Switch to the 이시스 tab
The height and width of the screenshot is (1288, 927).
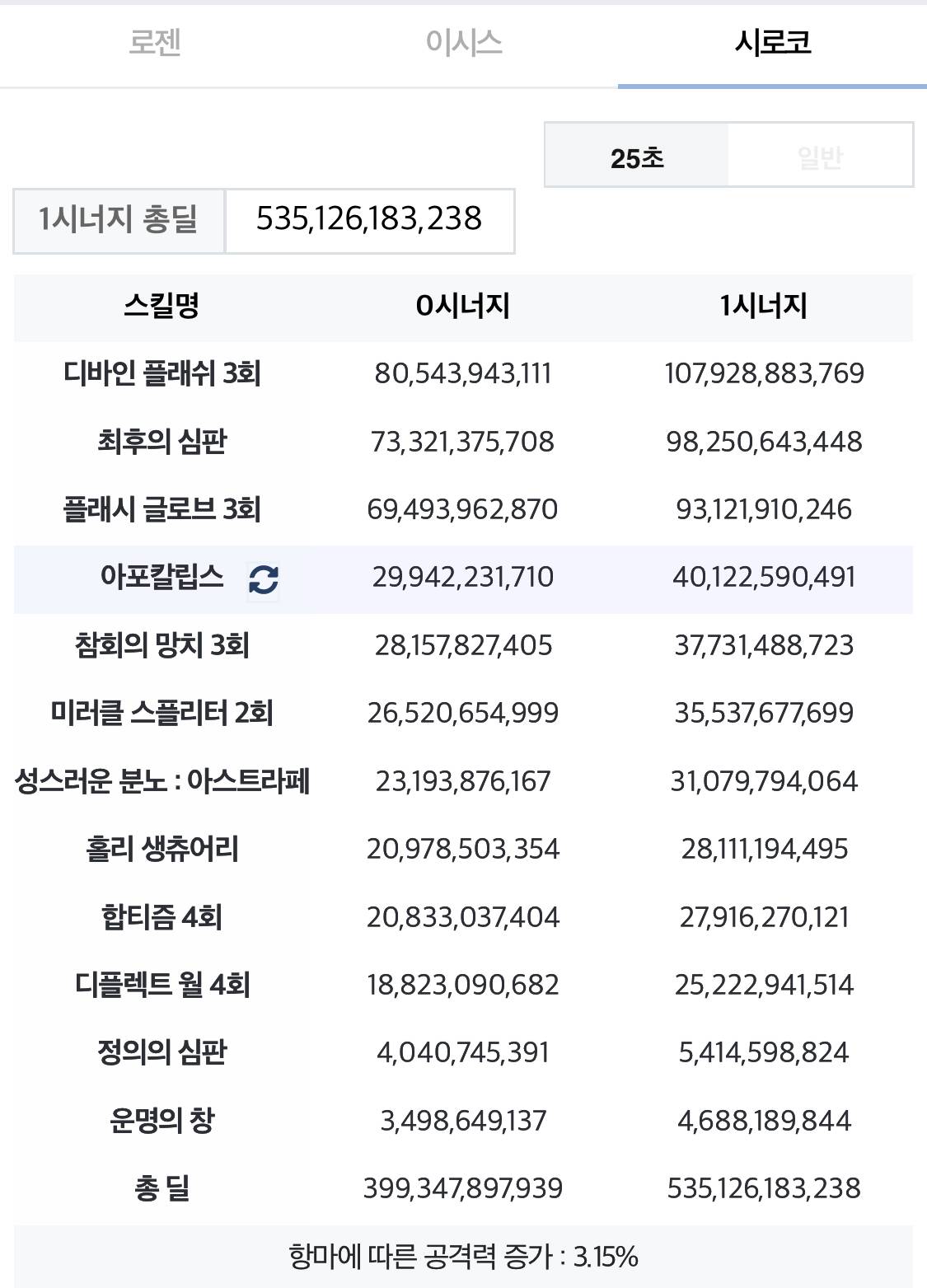pos(464,43)
